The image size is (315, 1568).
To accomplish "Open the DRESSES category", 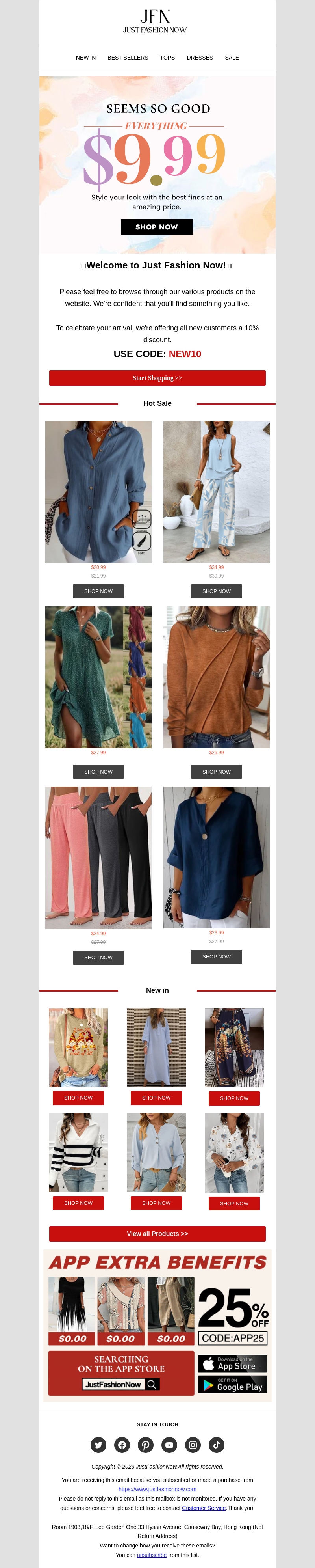I will pos(200,58).
